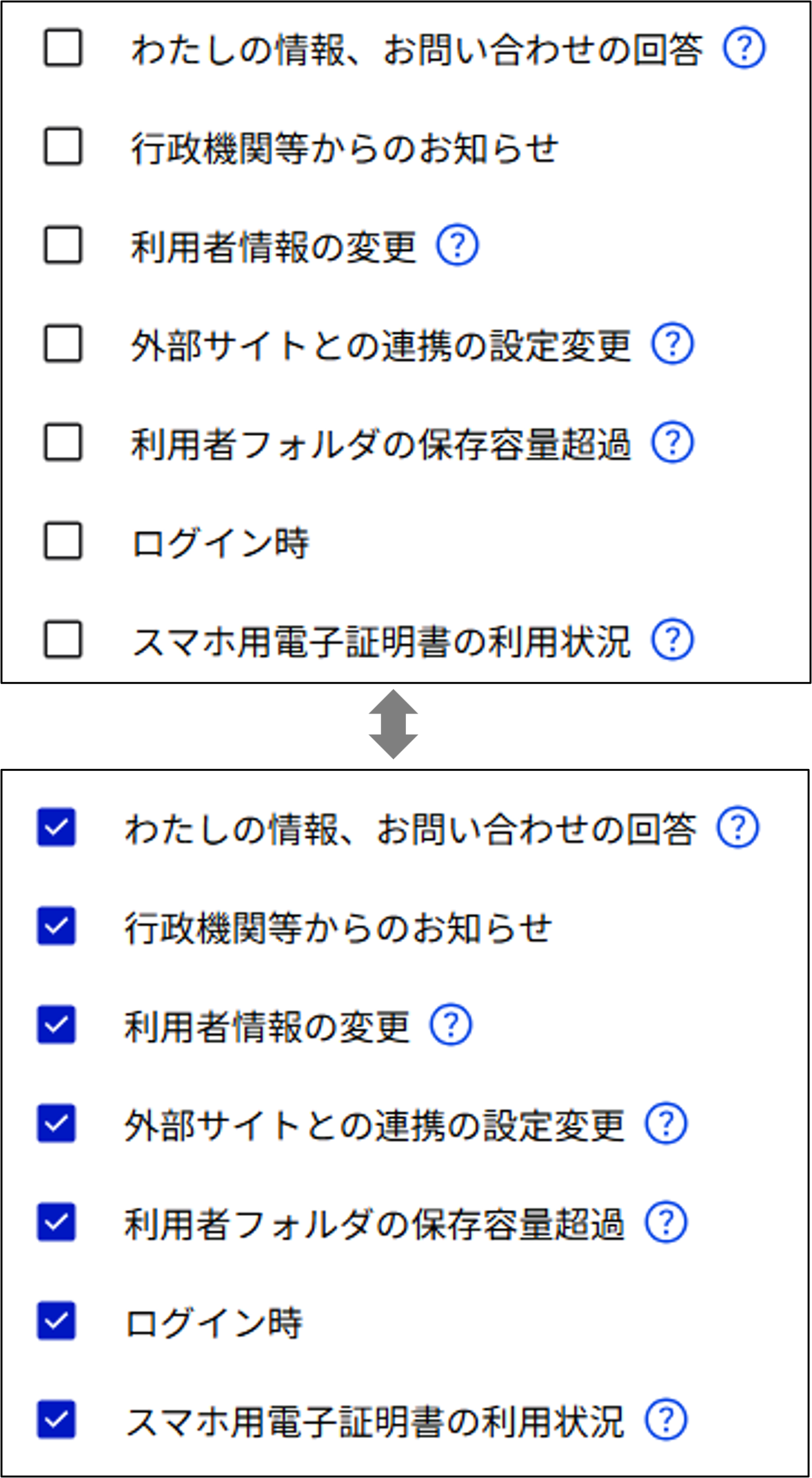Uncheck the ticked スマホ用電子証明書の利用状況 box
This screenshot has width=812, height=1478.
pos(56,1419)
